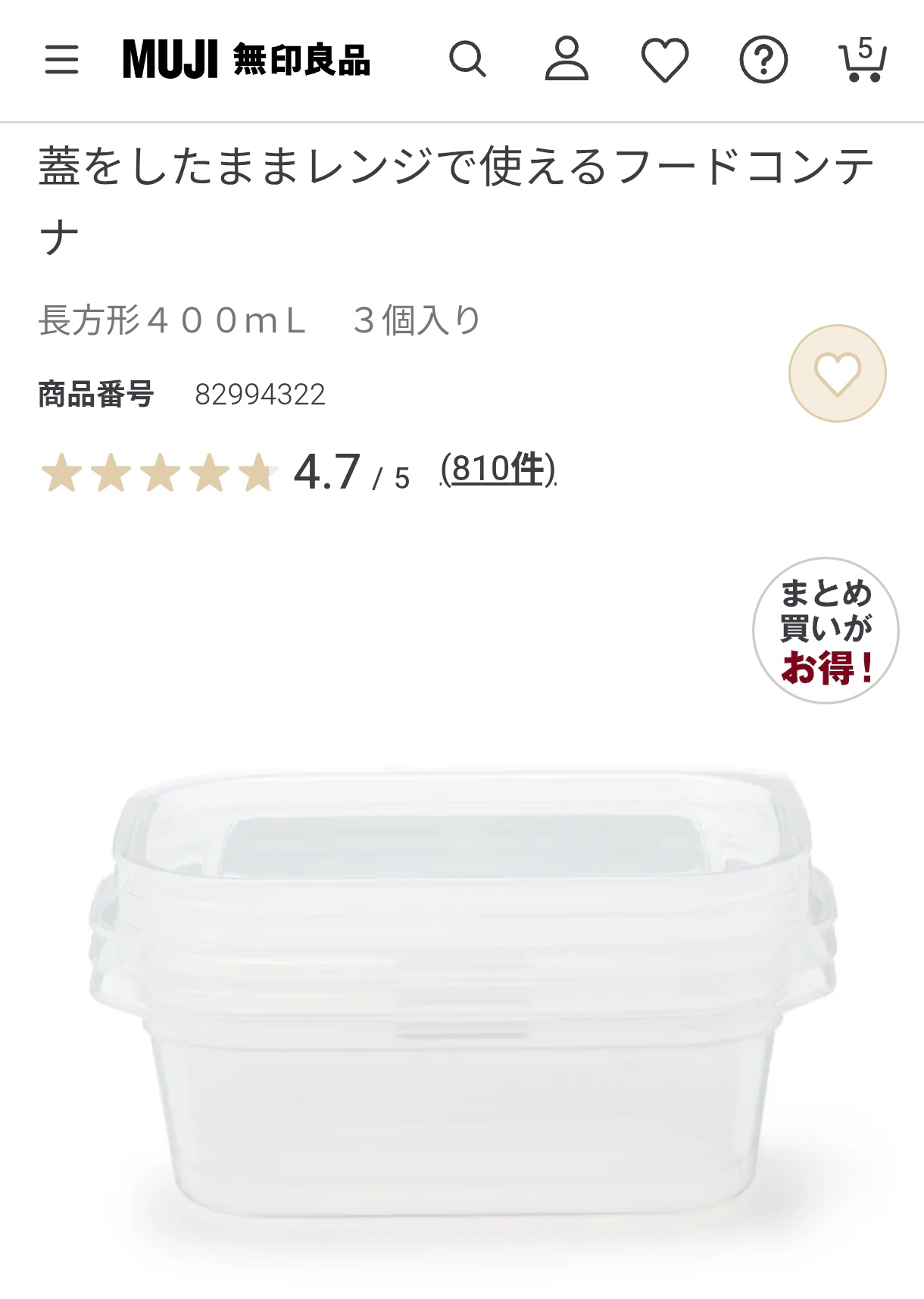Image resolution: width=924 pixels, height=1299 pixels.
Task: View the food container product image
Action: pyautogui.click(x=462, y=985)
